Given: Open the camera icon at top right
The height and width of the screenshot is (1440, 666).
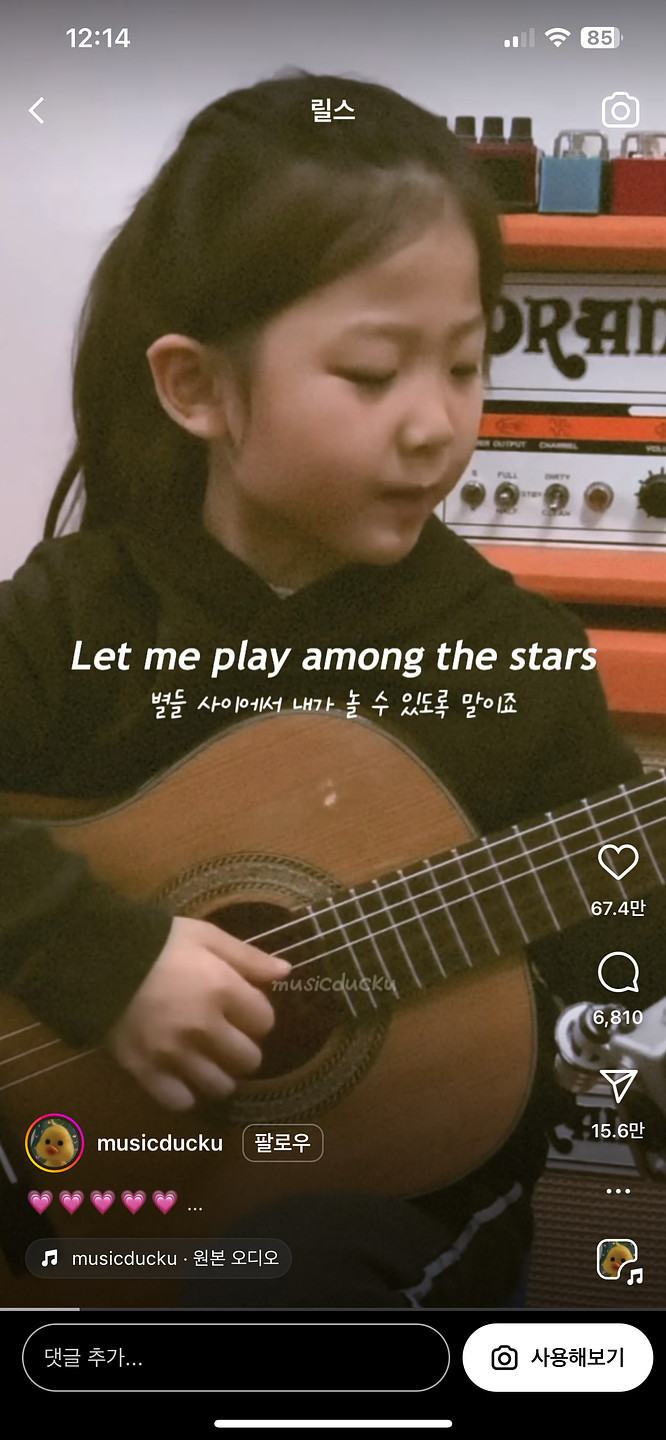Looking at the screenshot, I should [620, 111].
